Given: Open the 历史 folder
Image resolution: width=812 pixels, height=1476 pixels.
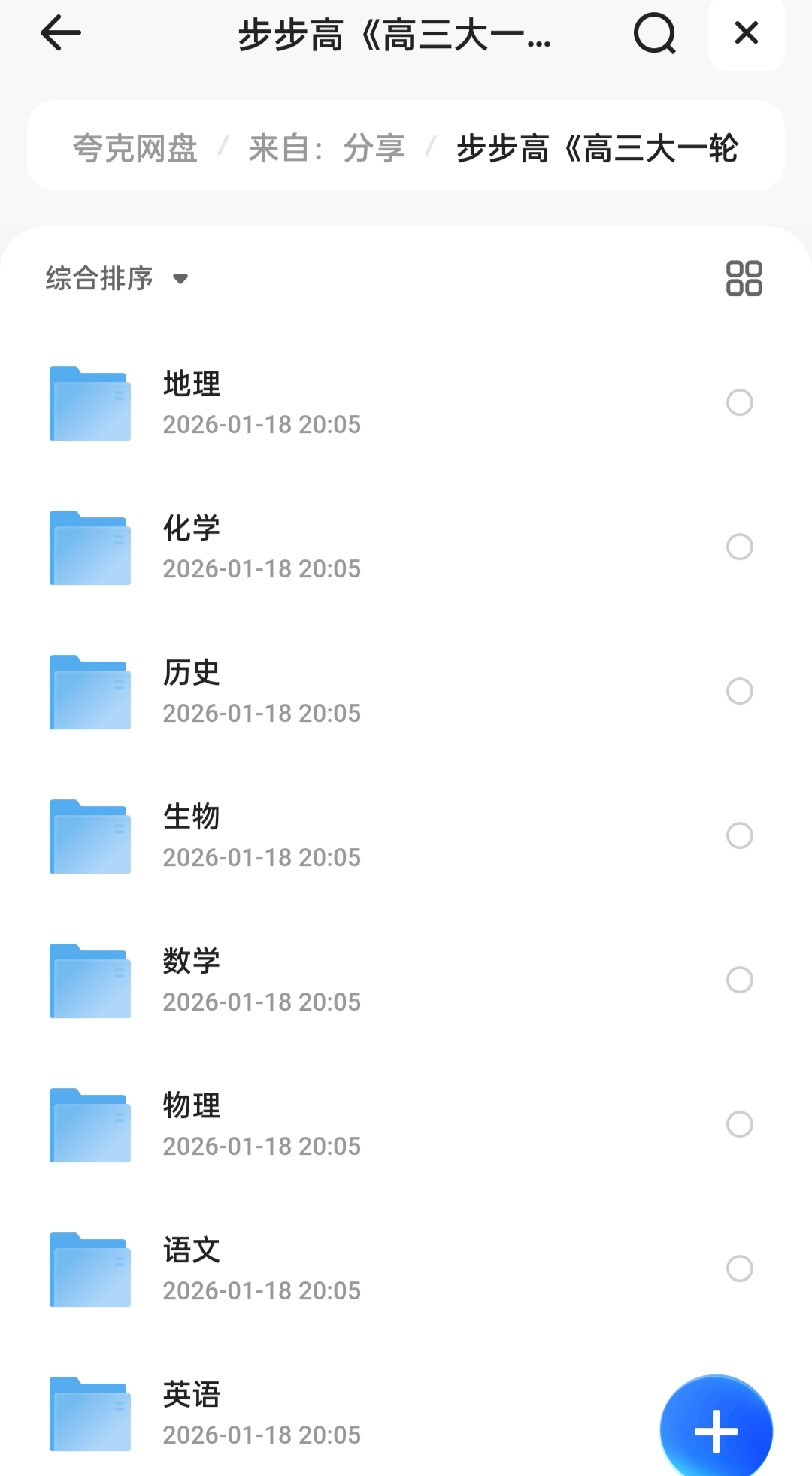Looking at the screenshot, I should pyautogui.click(x=192, y=691).
